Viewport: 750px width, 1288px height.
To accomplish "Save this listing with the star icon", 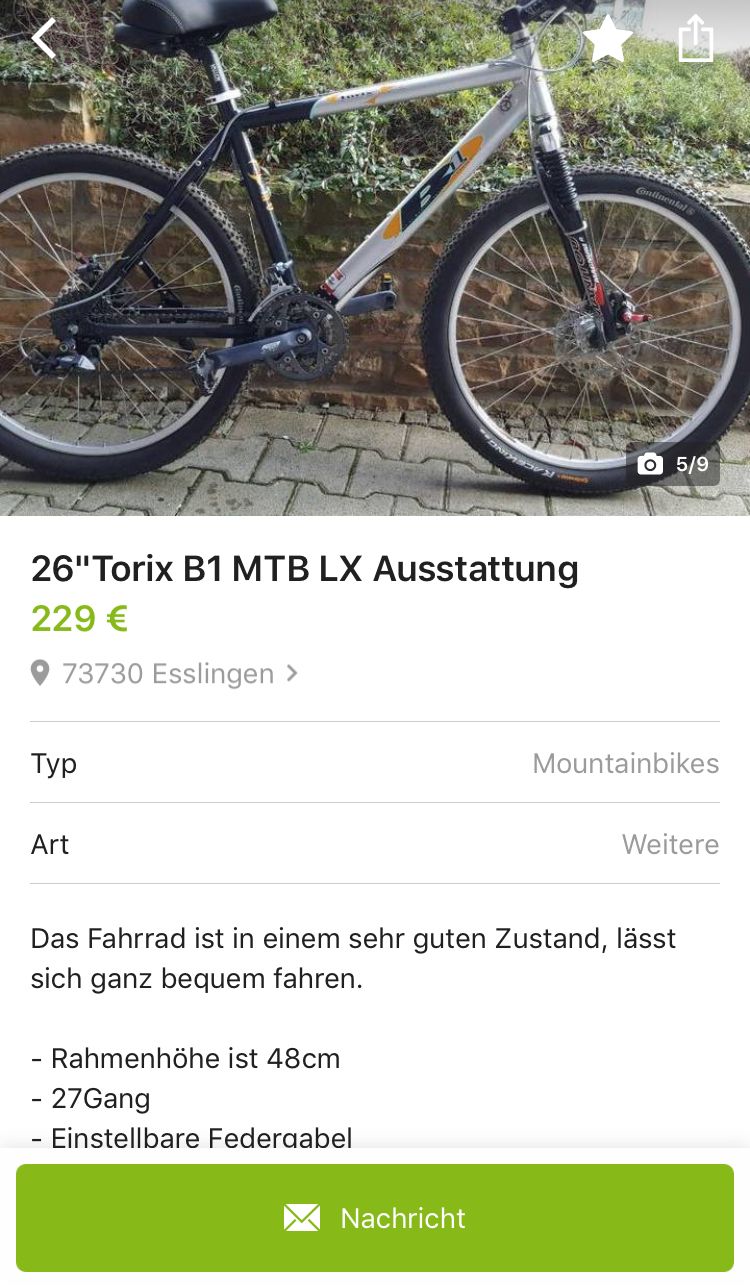I will [x=607, y=40].
